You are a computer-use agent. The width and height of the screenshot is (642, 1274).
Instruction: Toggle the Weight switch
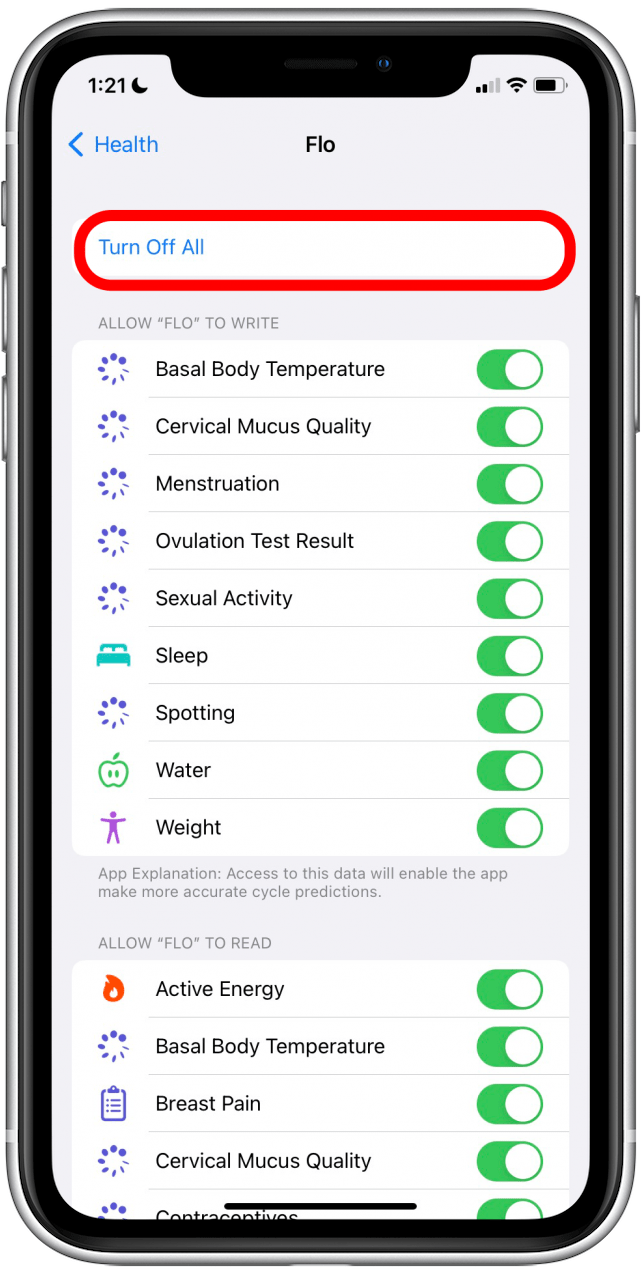point(509,828)
